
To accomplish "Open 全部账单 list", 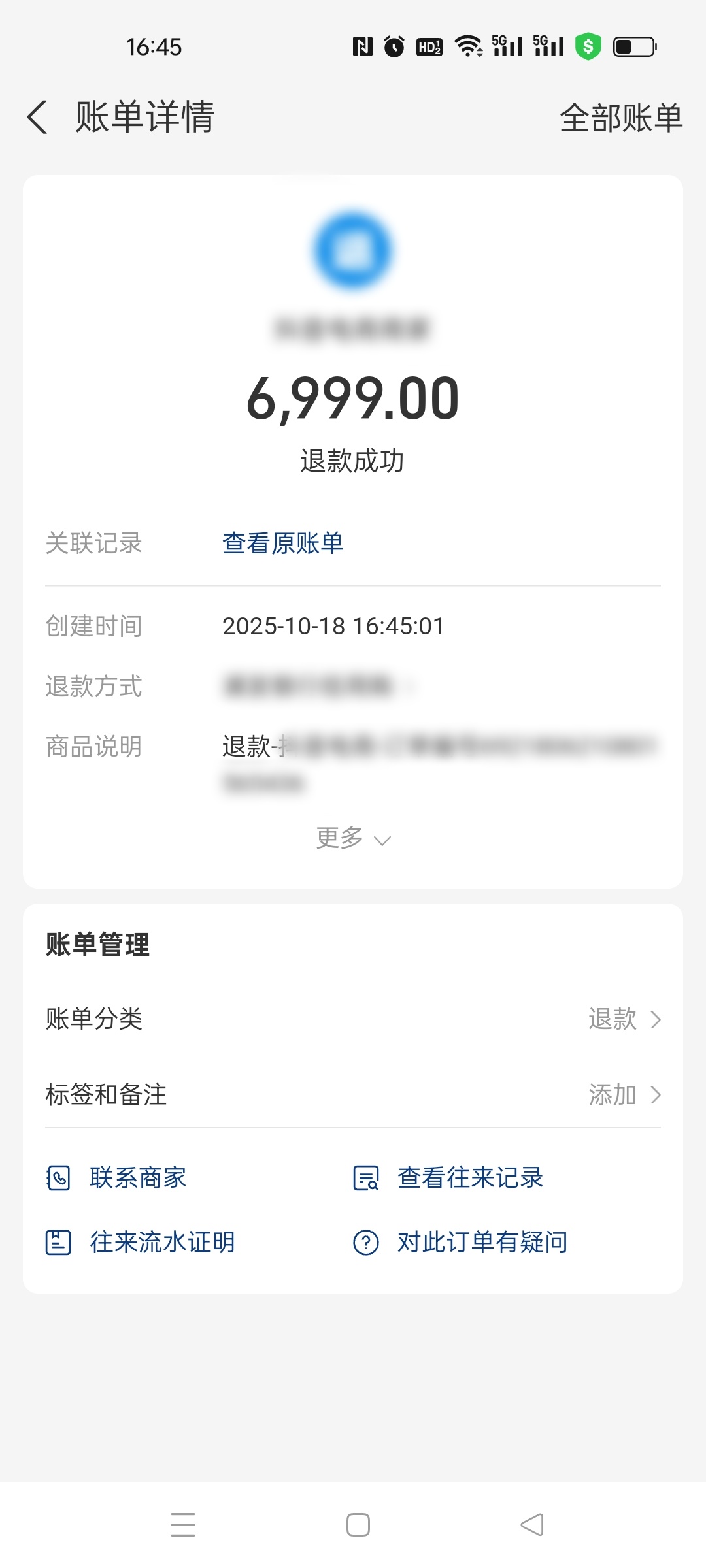I will (x=620, y=118).
